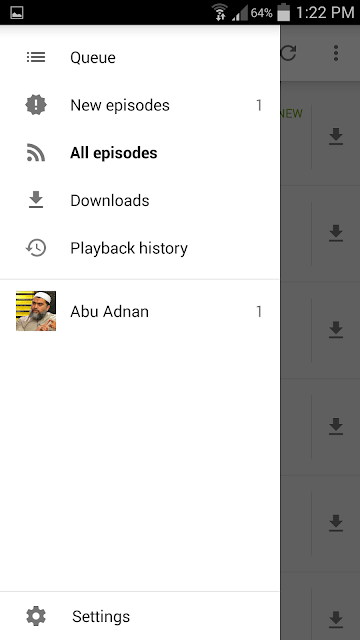Tap the refresh icon
This screenshot has height=640, width=360.
point(288,53)
